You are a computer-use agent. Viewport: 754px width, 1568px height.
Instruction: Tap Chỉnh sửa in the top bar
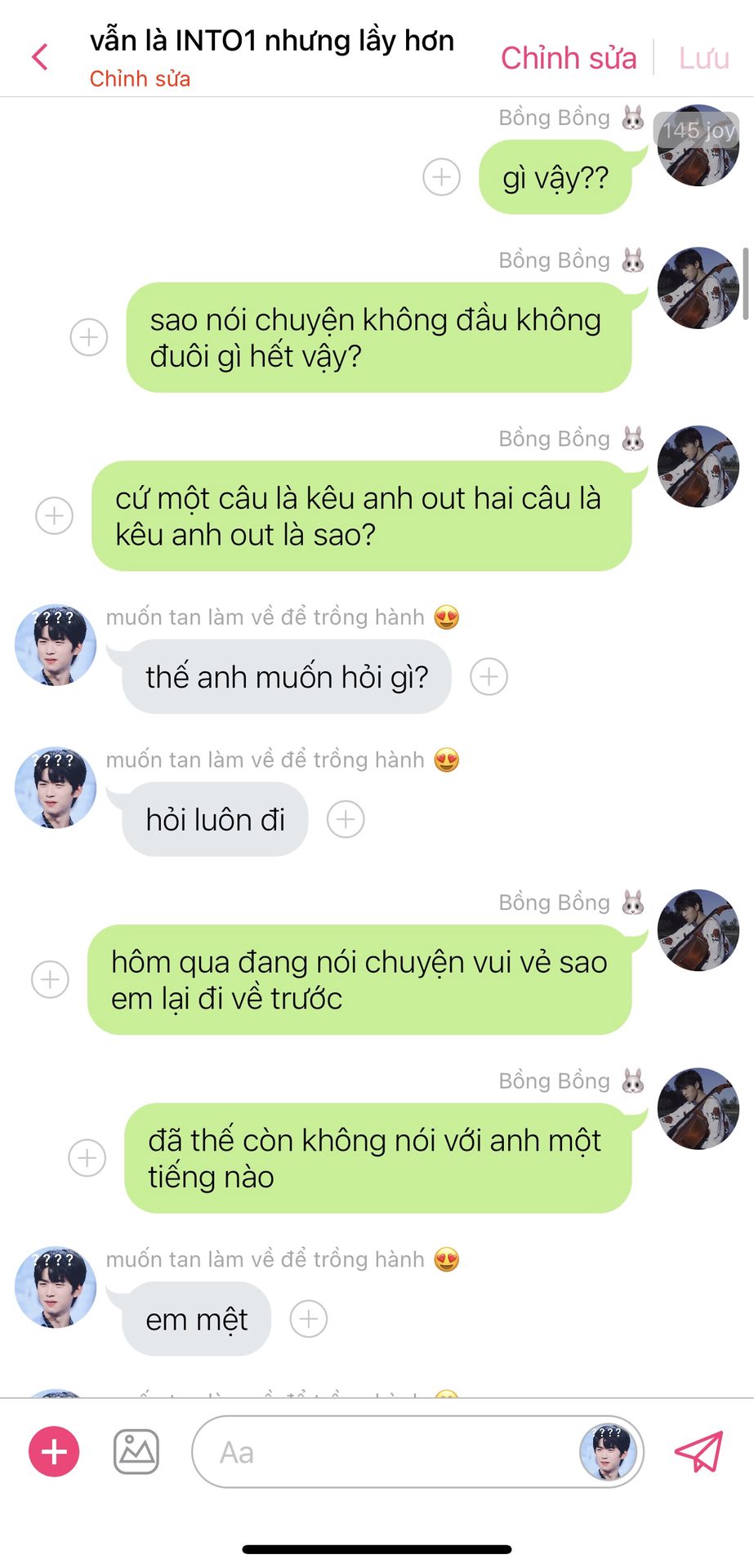click(568, 58)
